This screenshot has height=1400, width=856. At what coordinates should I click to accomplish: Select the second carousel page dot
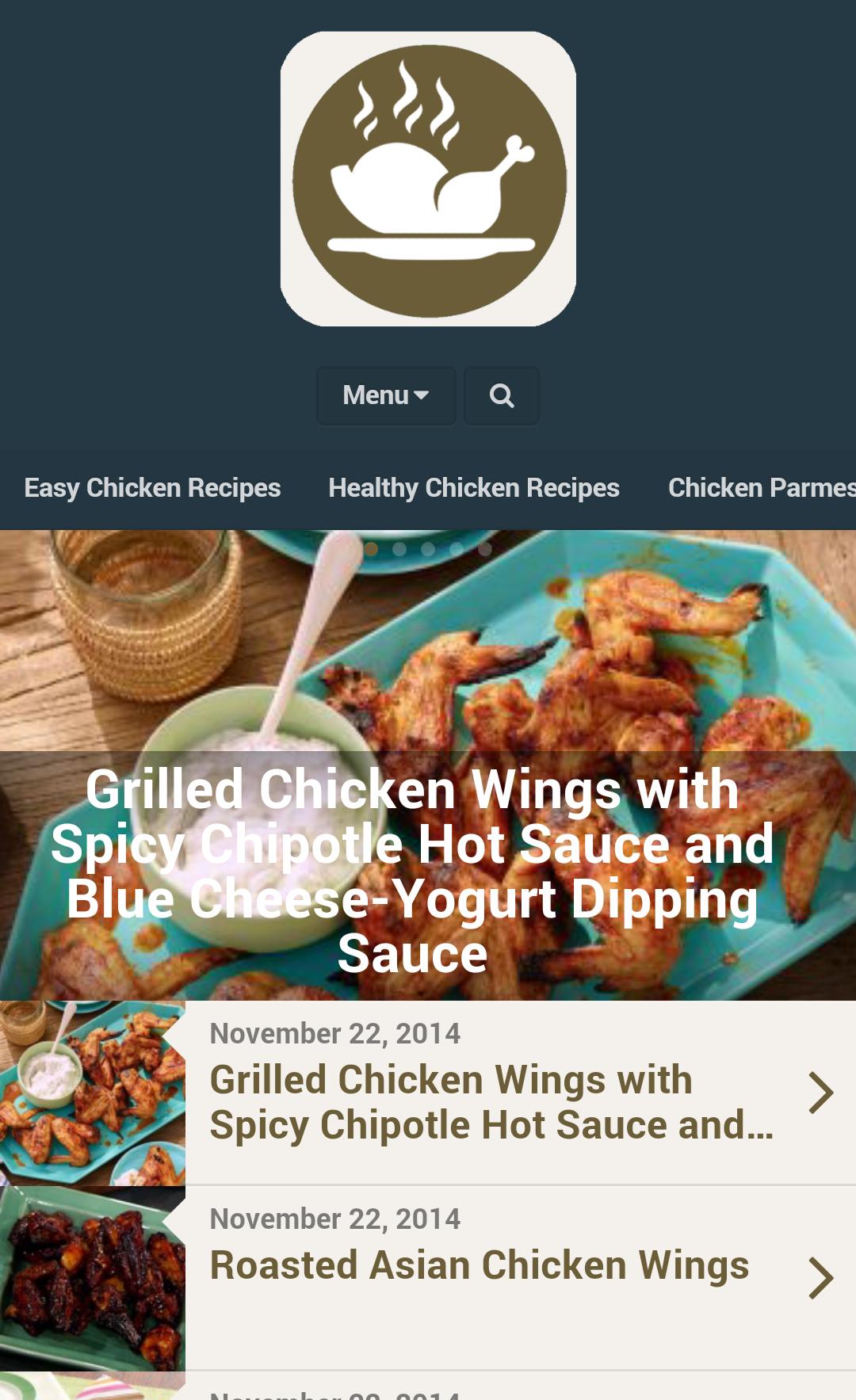point(399,547)
